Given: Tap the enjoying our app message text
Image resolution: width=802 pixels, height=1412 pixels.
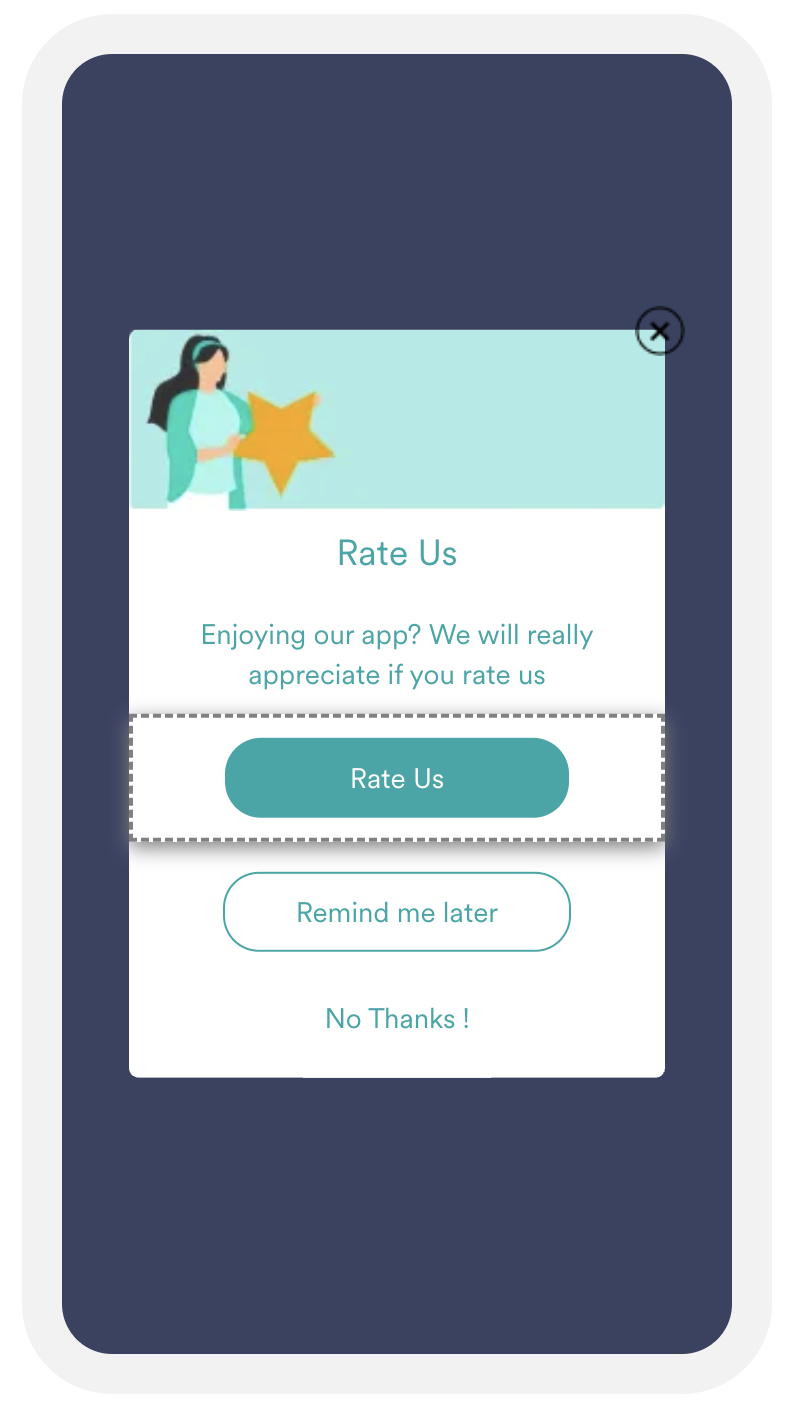Looking at the screenshot, I should [396, 634].
